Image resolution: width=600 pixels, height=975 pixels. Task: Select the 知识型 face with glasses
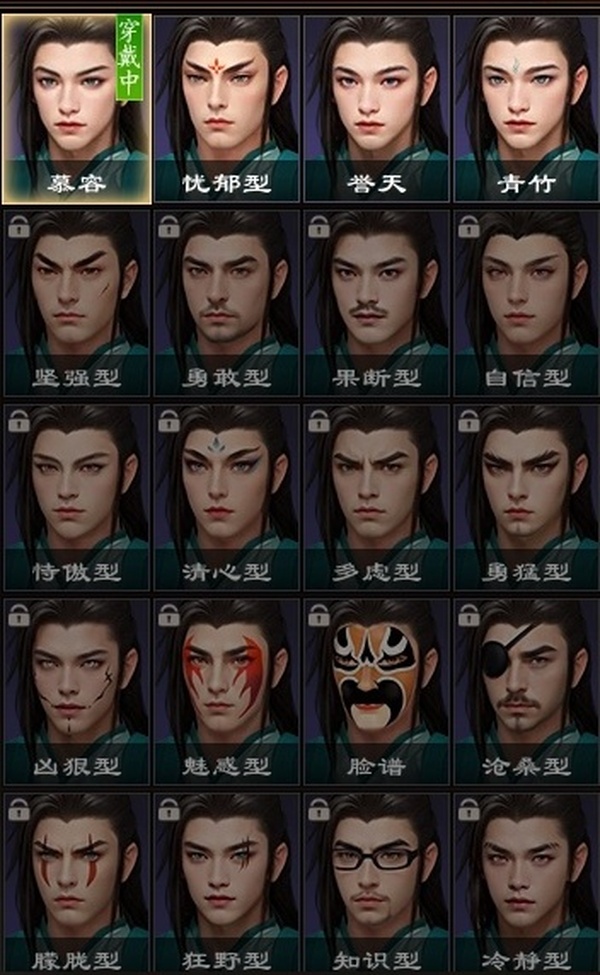point(376,882)
